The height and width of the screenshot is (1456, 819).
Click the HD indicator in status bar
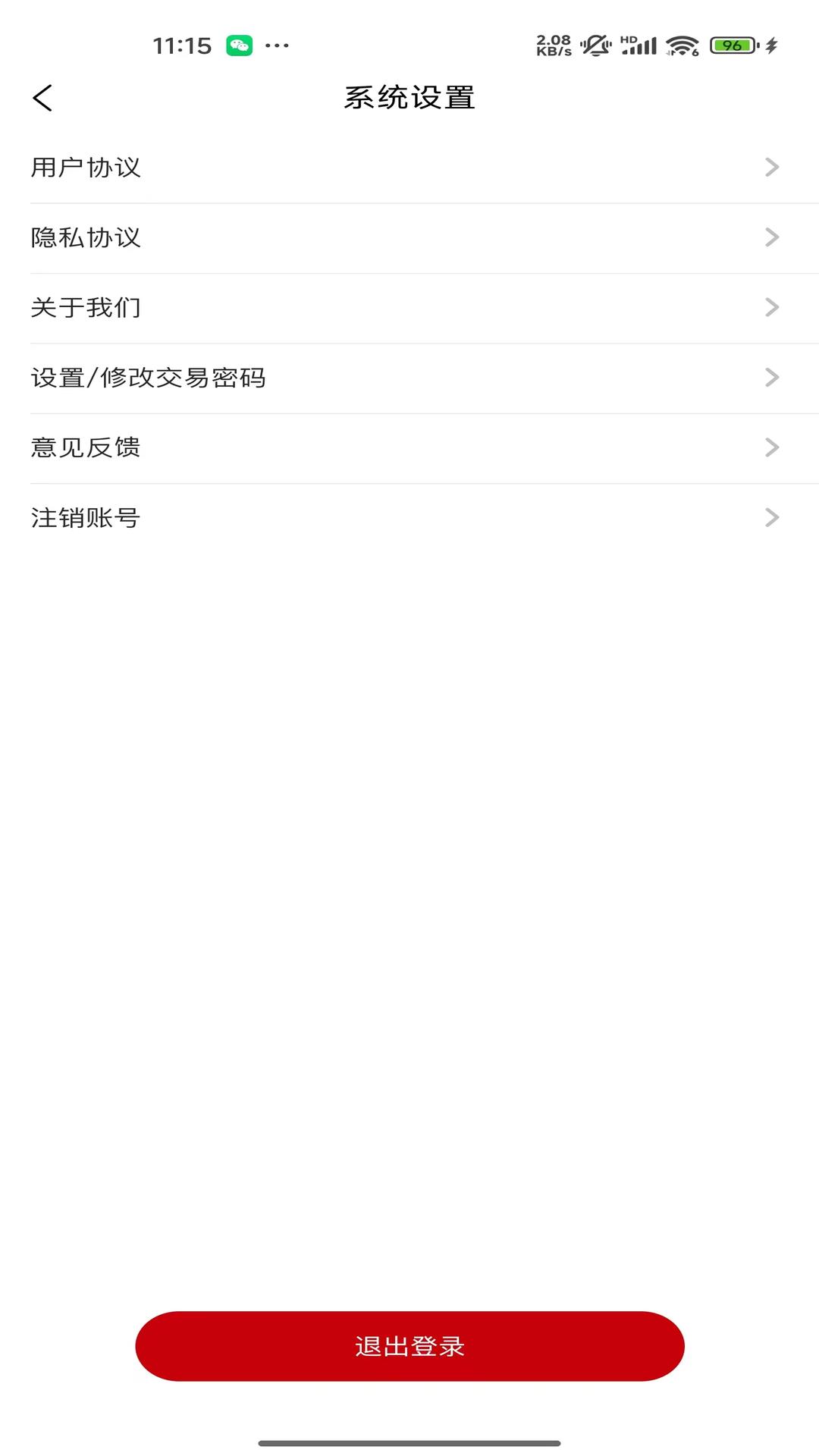coord(627,36)
